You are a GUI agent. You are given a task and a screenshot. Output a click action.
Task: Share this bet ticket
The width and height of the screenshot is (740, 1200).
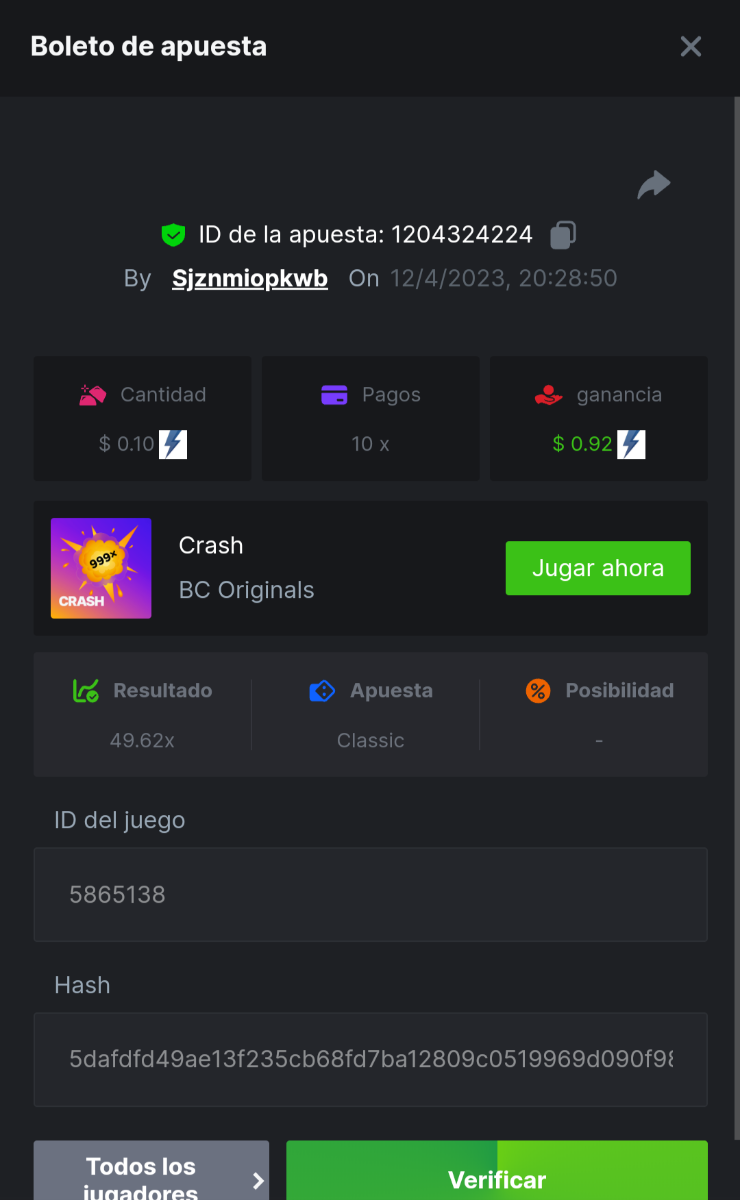pyautogui.click(x=654, y=185)
